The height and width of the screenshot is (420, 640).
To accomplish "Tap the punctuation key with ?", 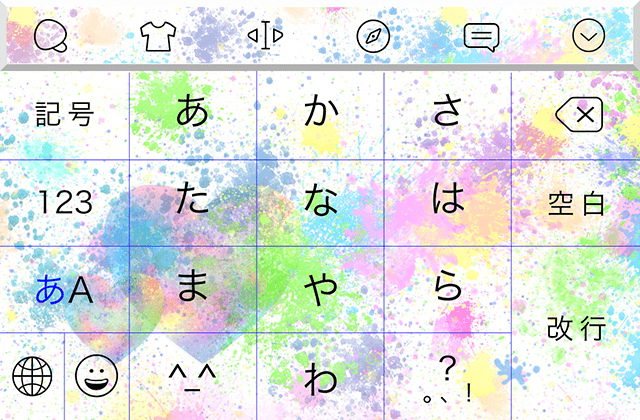I will 447,376.
